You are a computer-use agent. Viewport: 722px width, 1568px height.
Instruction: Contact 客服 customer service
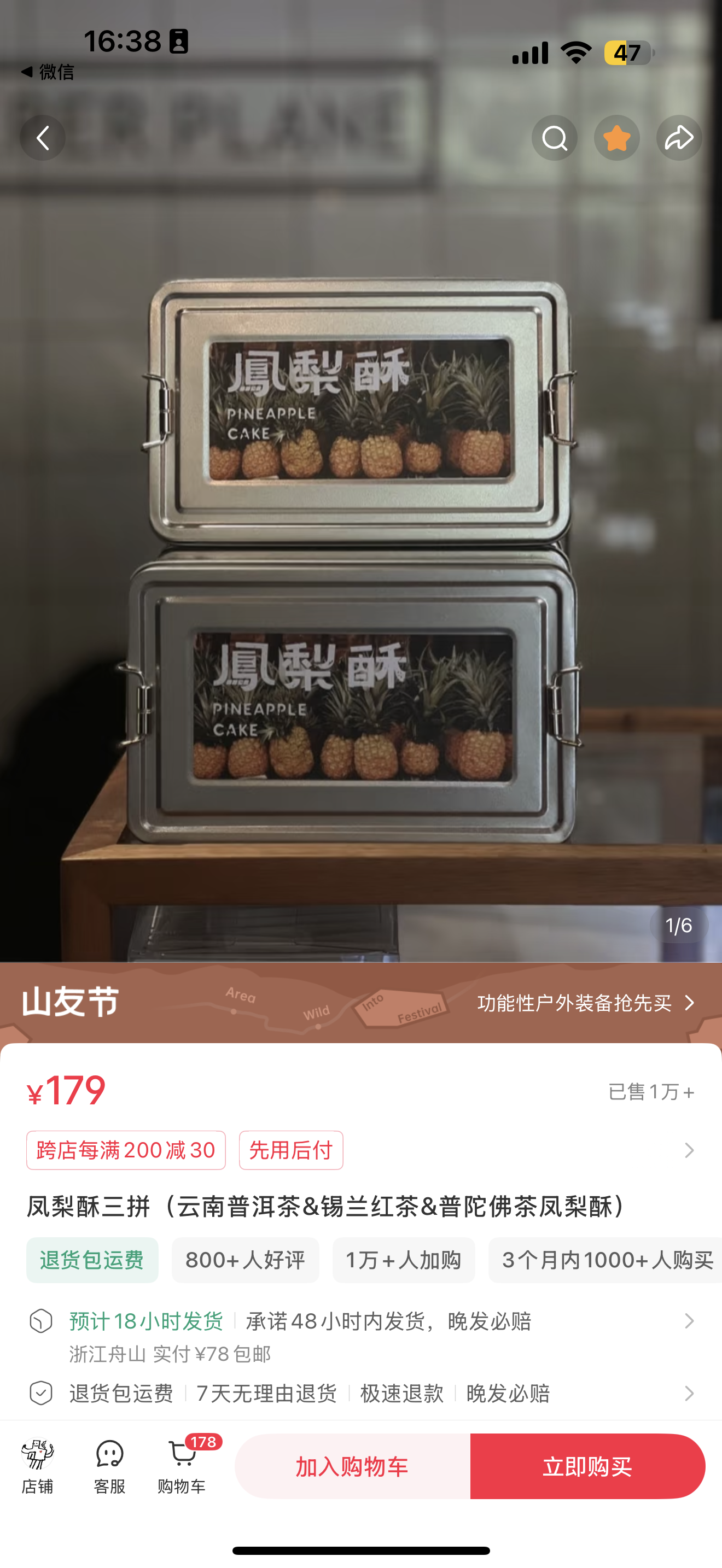tap(109, 1466)
